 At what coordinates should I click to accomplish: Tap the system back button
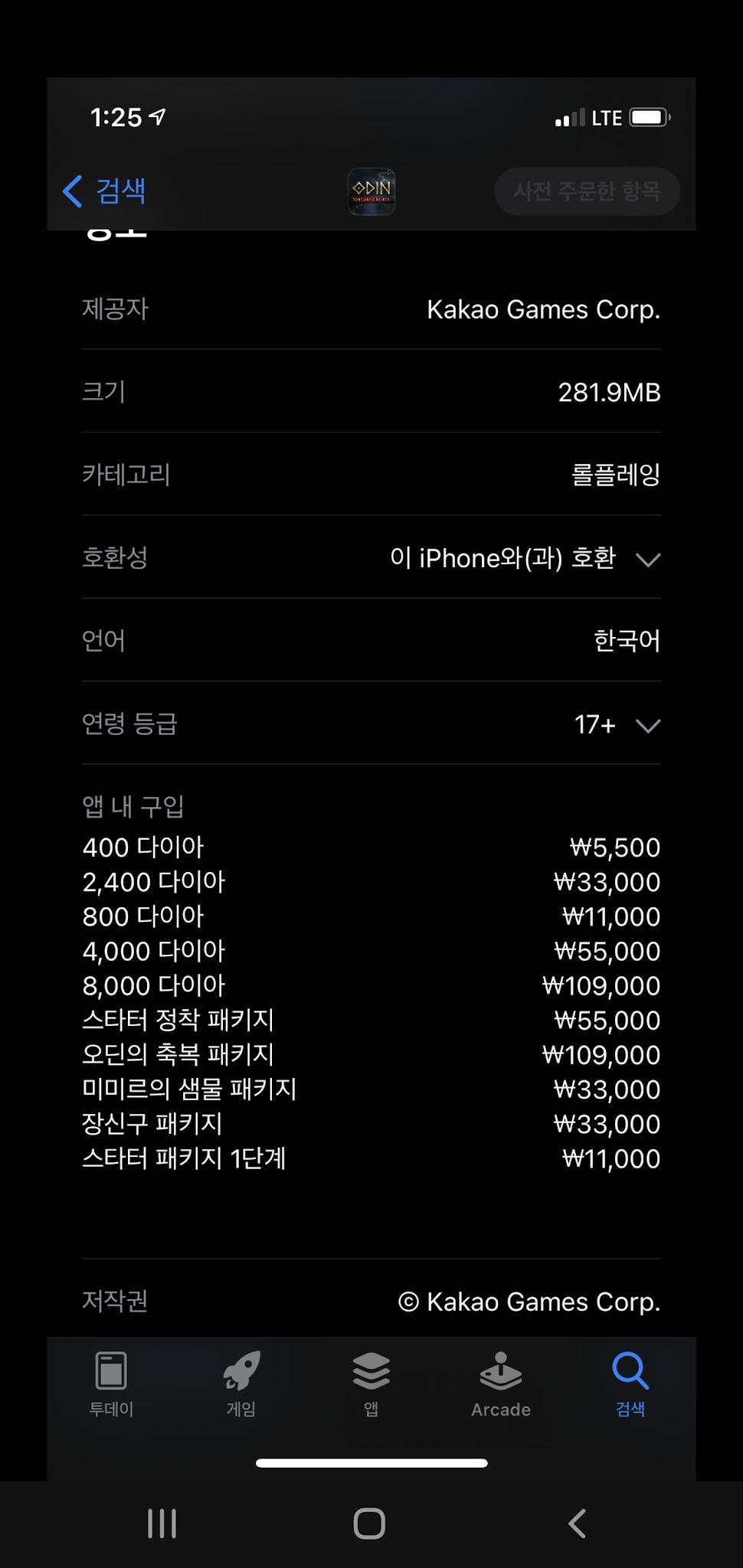pos(578,1524)
